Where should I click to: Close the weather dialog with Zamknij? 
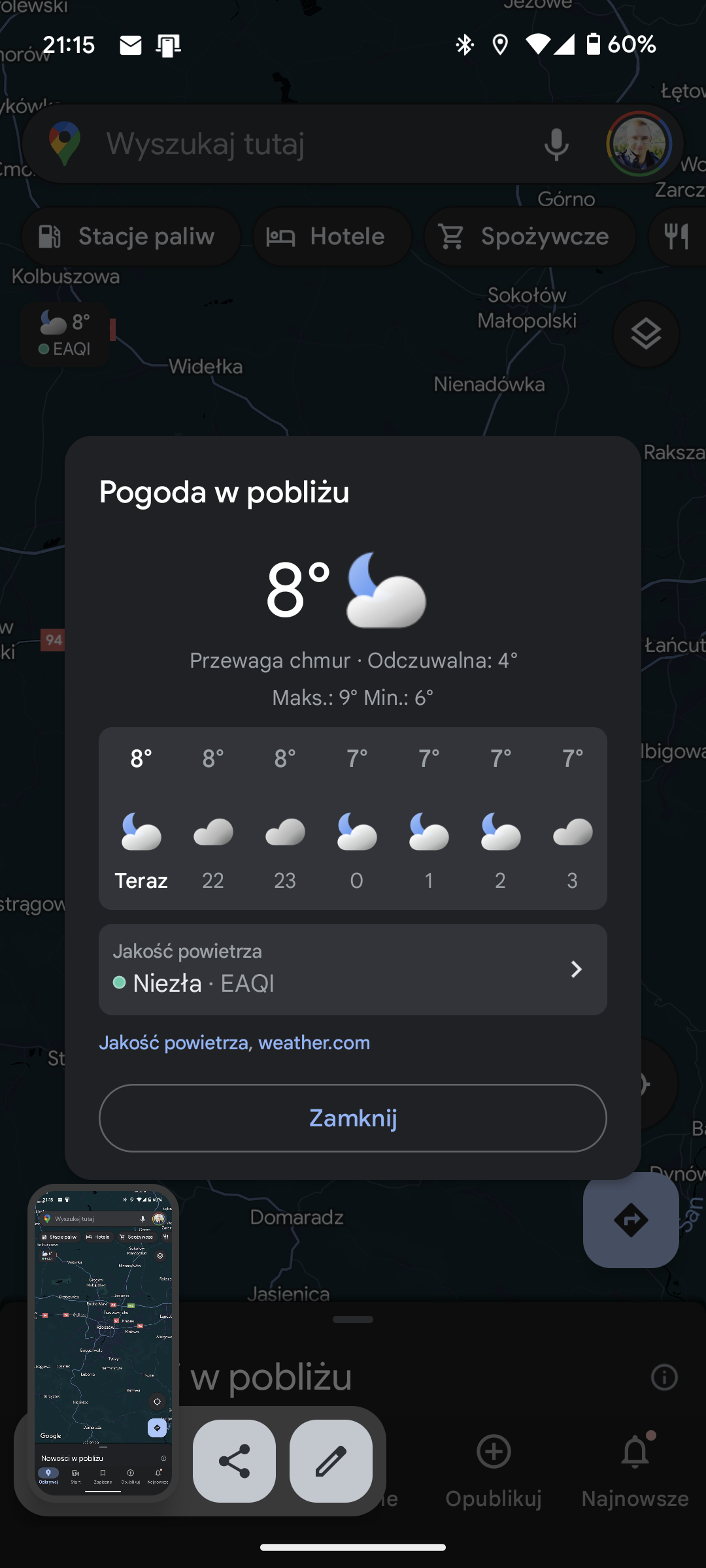(x=353, y=1118)
